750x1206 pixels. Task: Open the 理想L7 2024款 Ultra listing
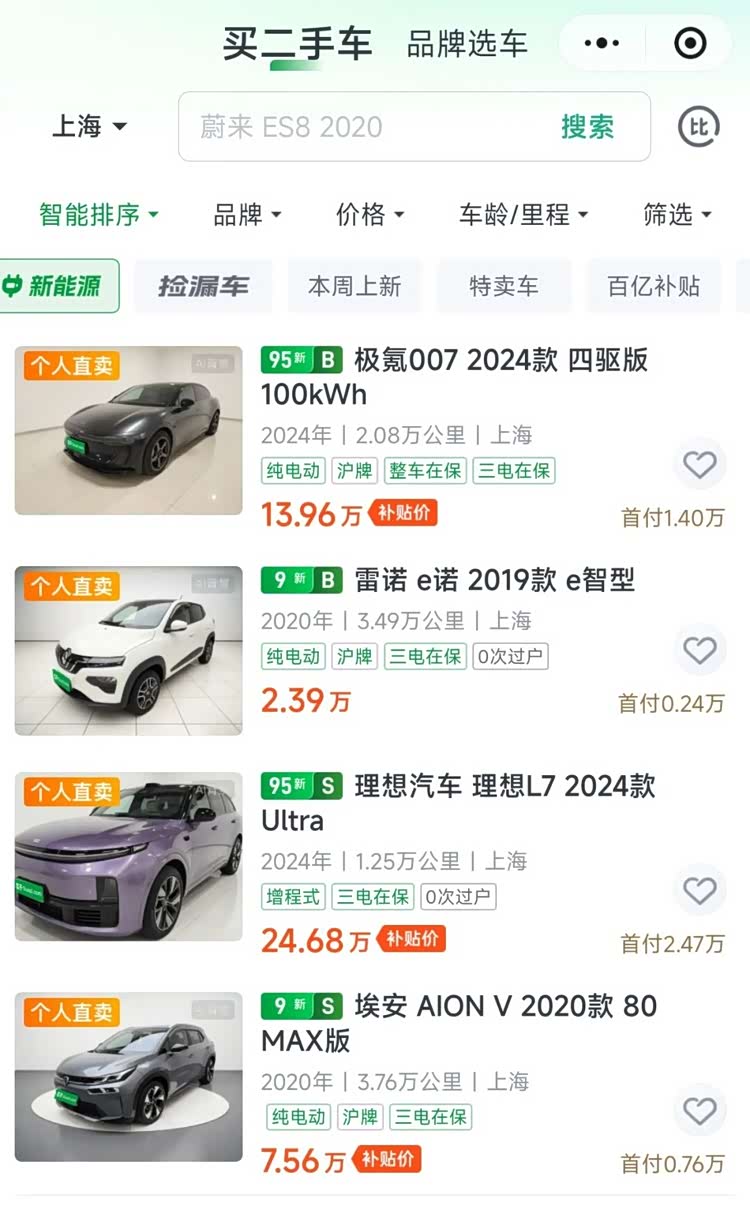[x=458, y=803]
